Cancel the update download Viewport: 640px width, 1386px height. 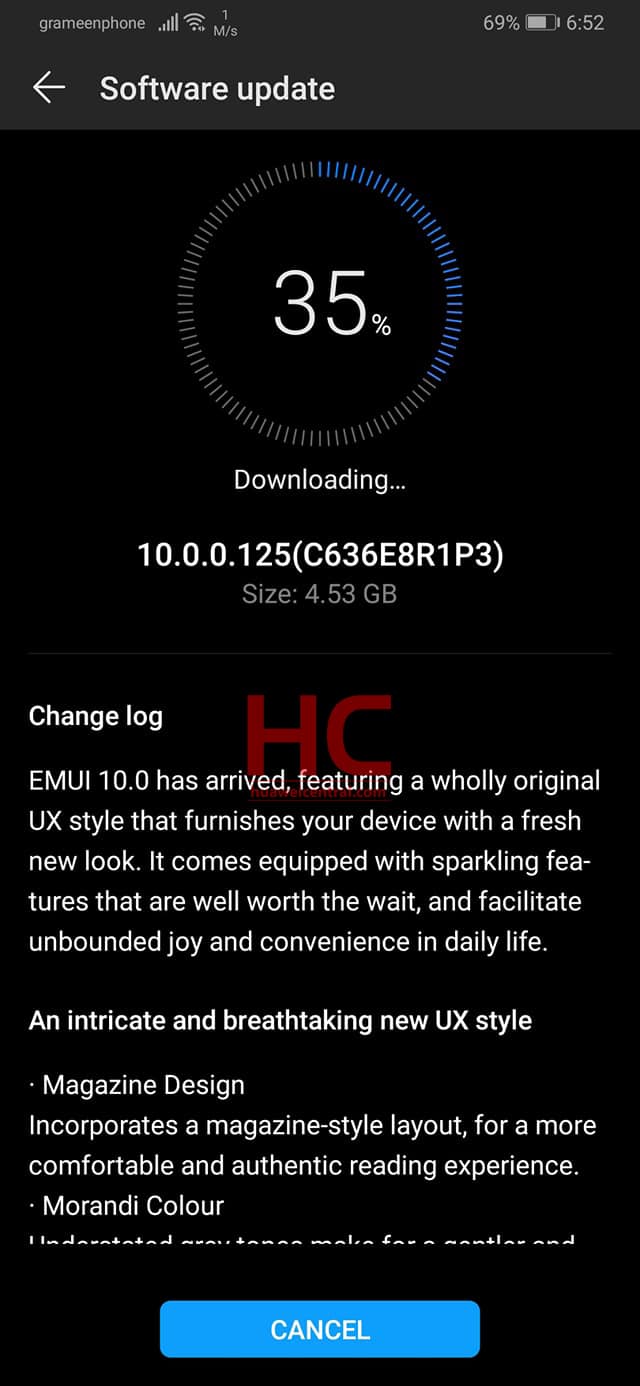(320, 1329)
